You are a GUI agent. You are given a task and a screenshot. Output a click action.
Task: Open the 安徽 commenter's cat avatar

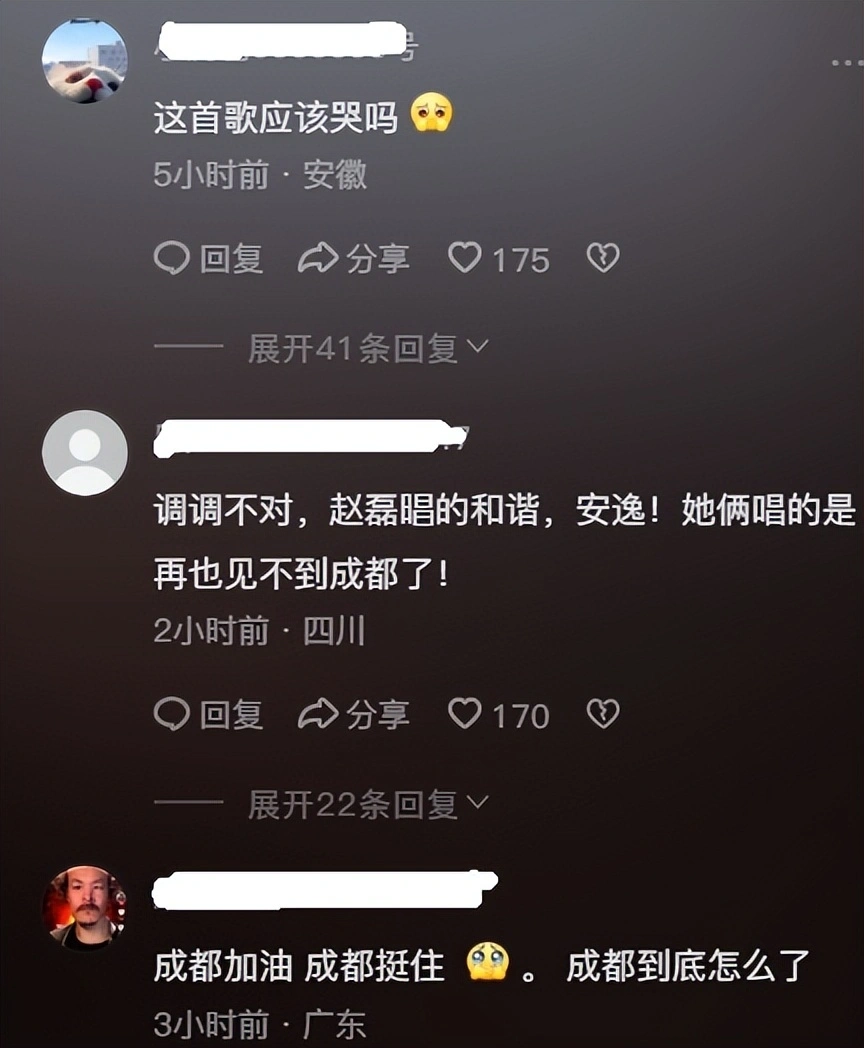tap(84, 60)
